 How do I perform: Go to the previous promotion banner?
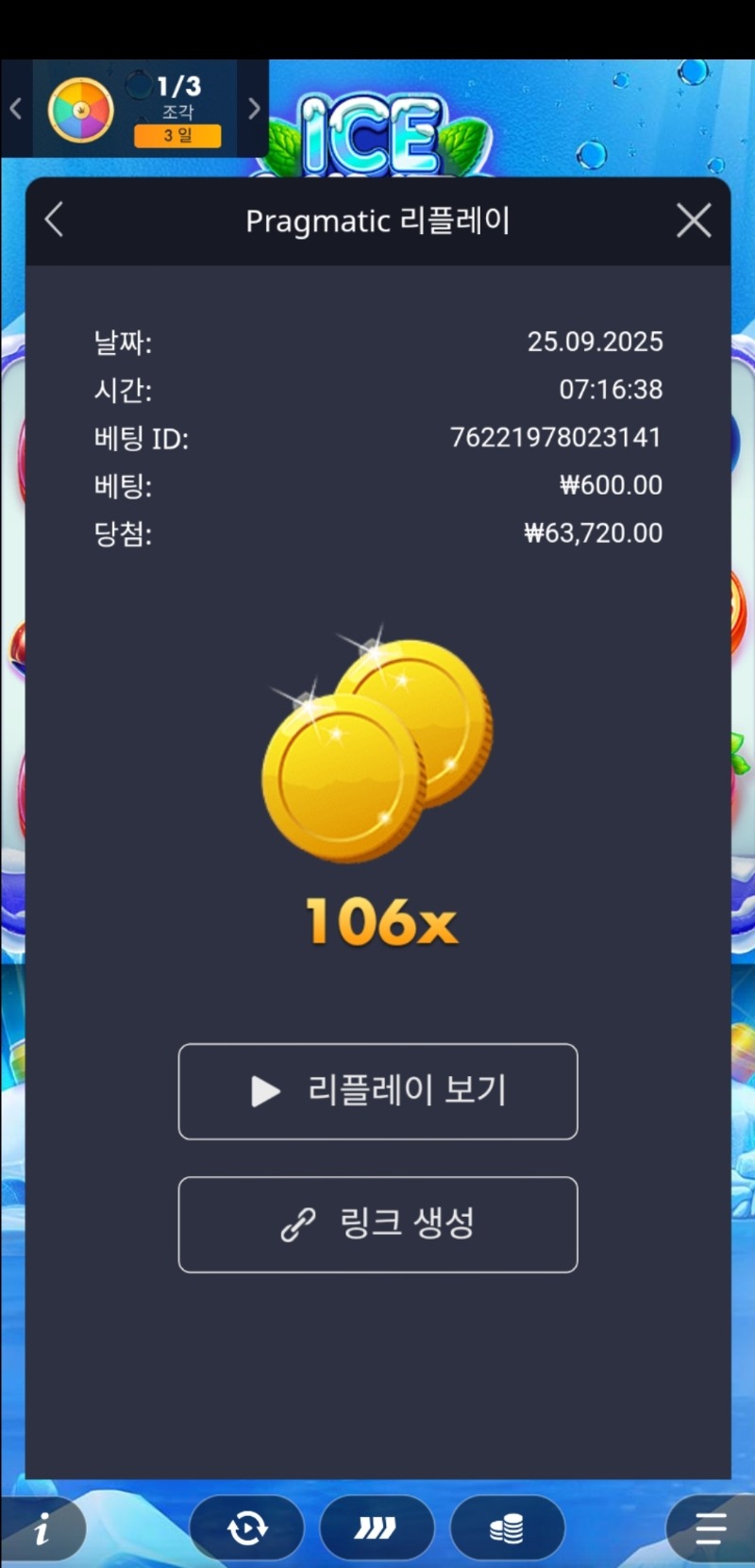tap(15, 110)
